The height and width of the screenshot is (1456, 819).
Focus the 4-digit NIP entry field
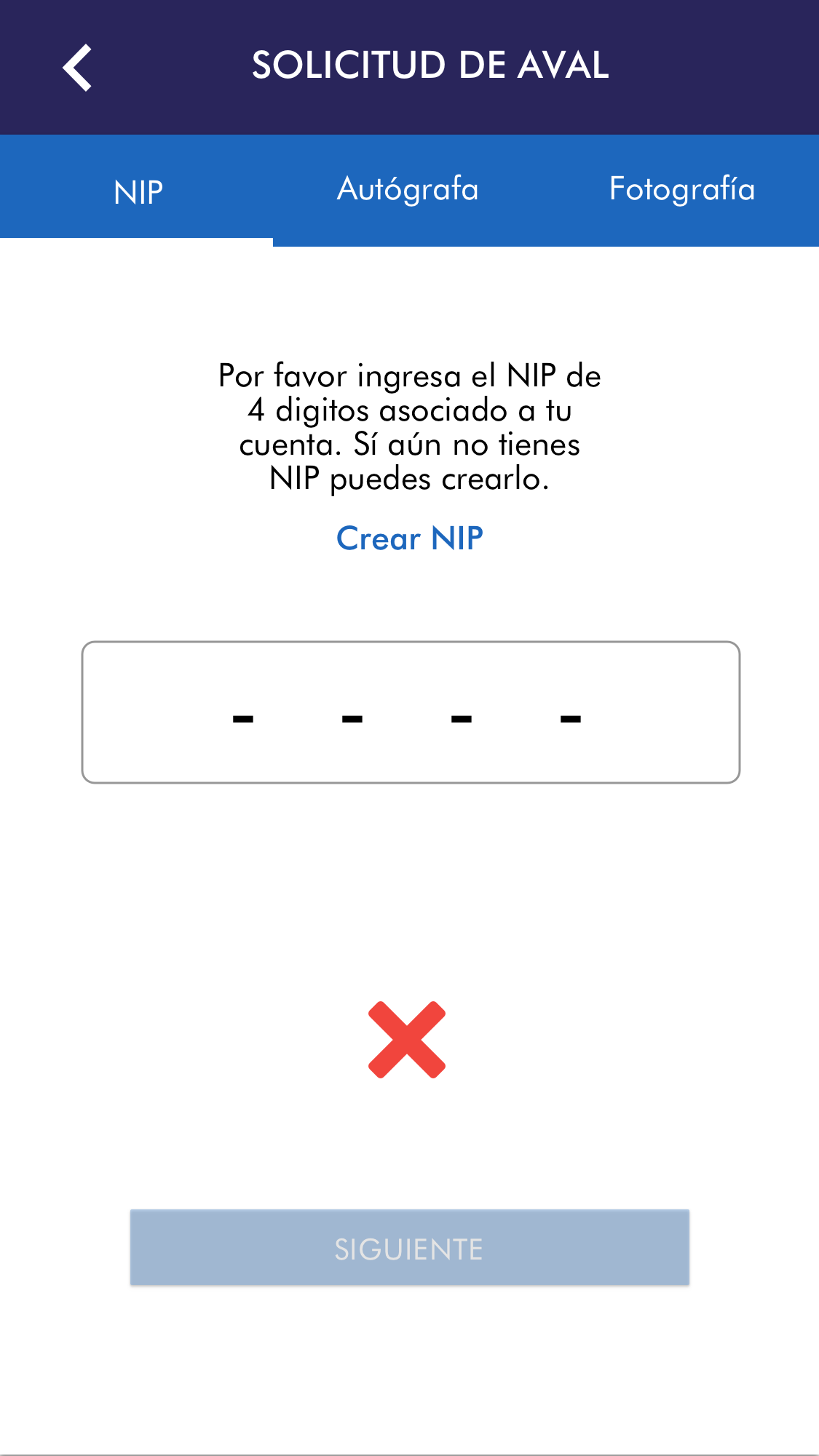click(x=411, y=712)
